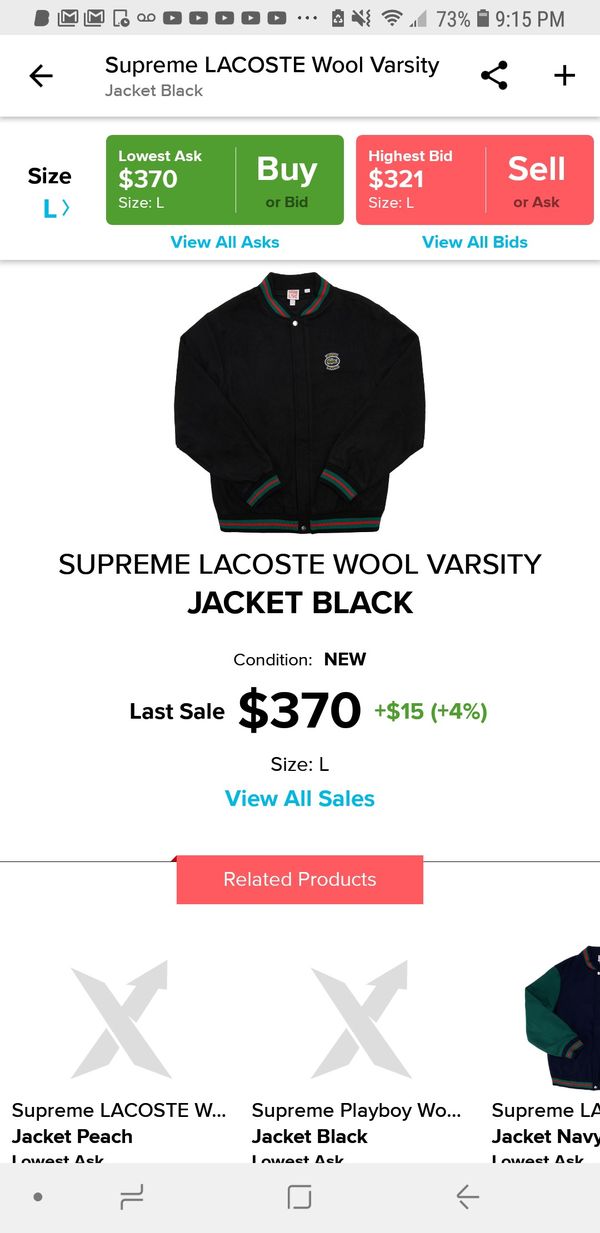Tap the system home button
The height and width of the screenshot is (1233, 600).
pyautogui.click(x=300, y=1197)
